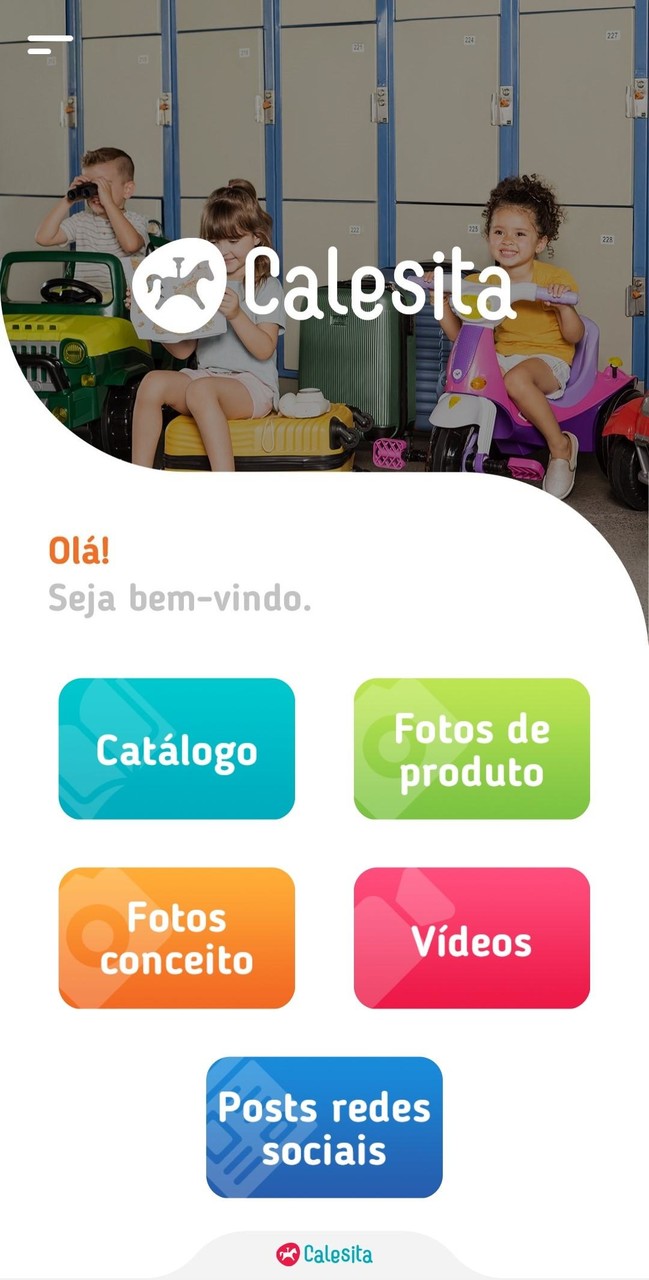
Task: Open the Catálogo section
Action: click(177, 749)
